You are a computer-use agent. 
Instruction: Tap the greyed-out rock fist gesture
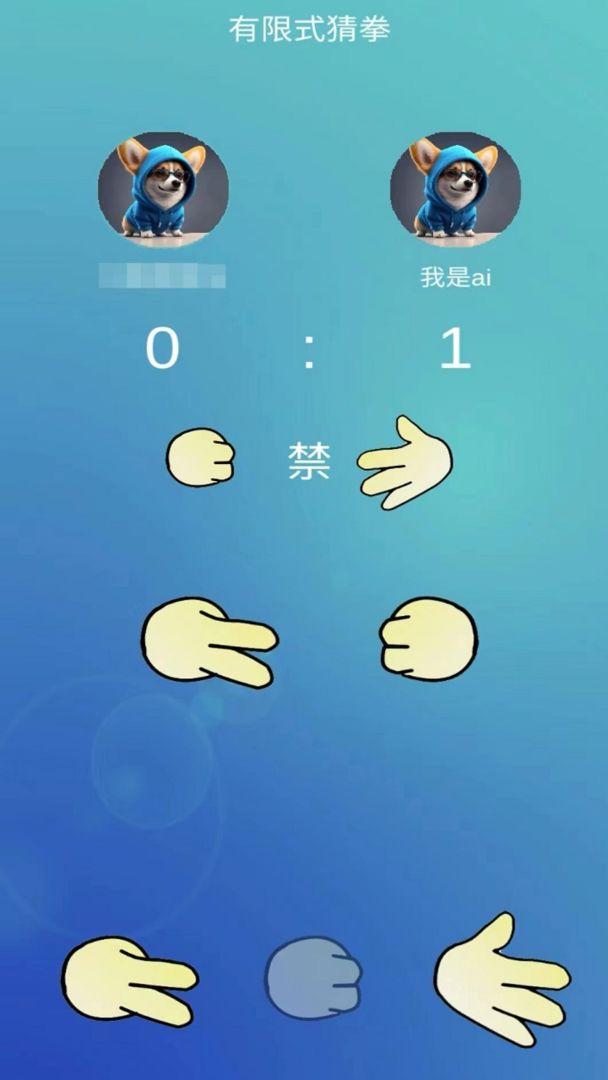coord(312,977)
